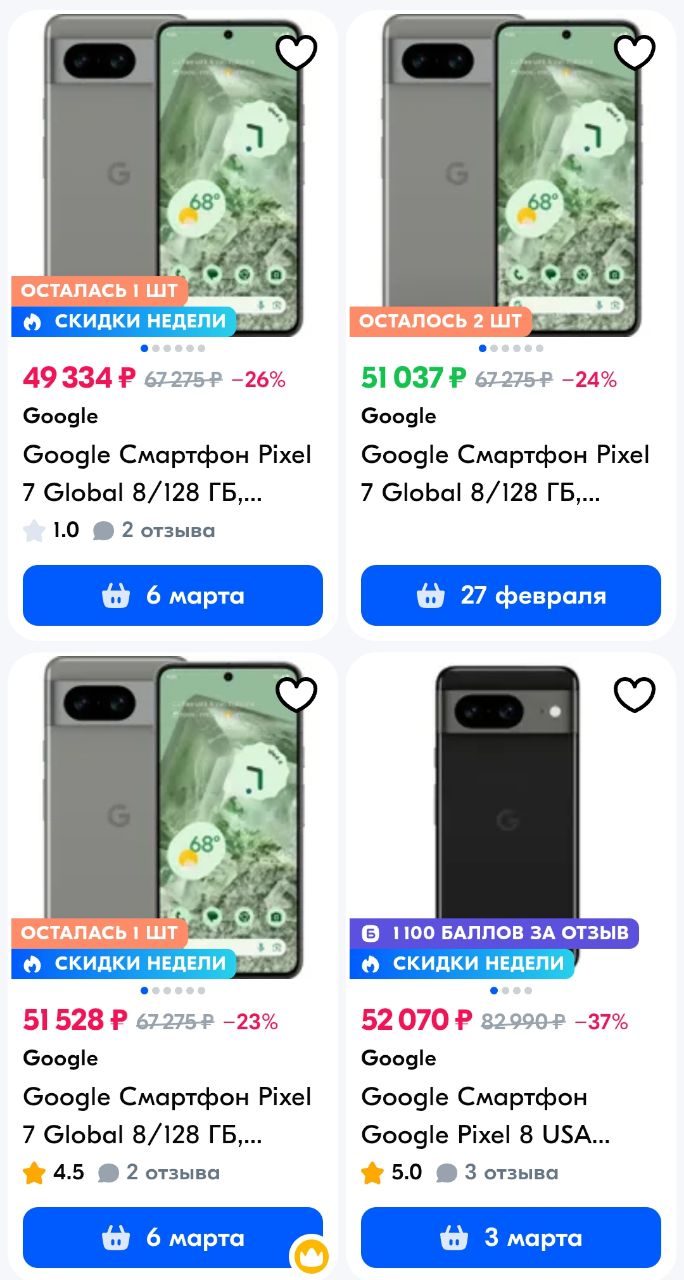The height and width of the screenshot is (1280, 684).
Task: Add to cart with 27 февраля delivery
Action: coord(511,596)
